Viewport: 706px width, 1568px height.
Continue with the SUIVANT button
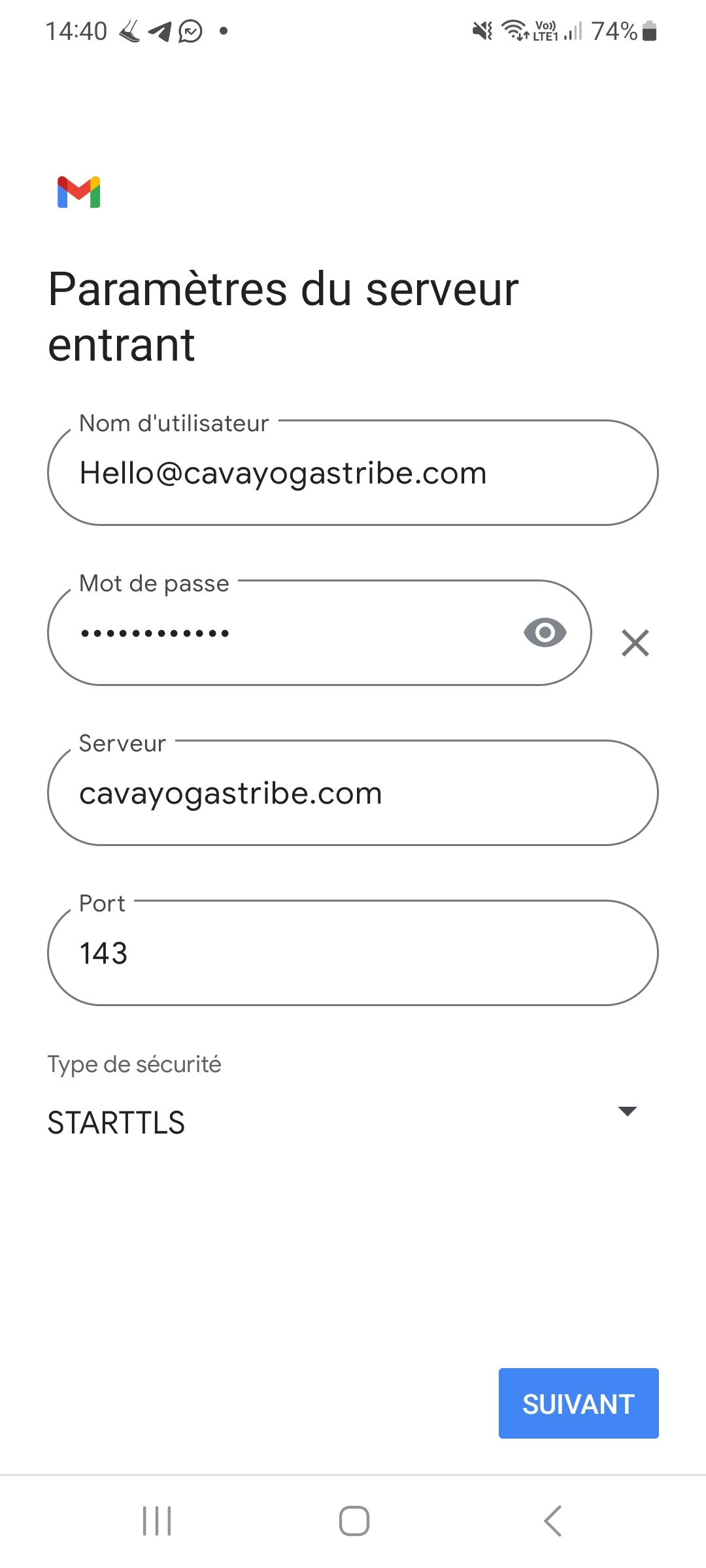pyautogui.click(x=578, y=1403)
